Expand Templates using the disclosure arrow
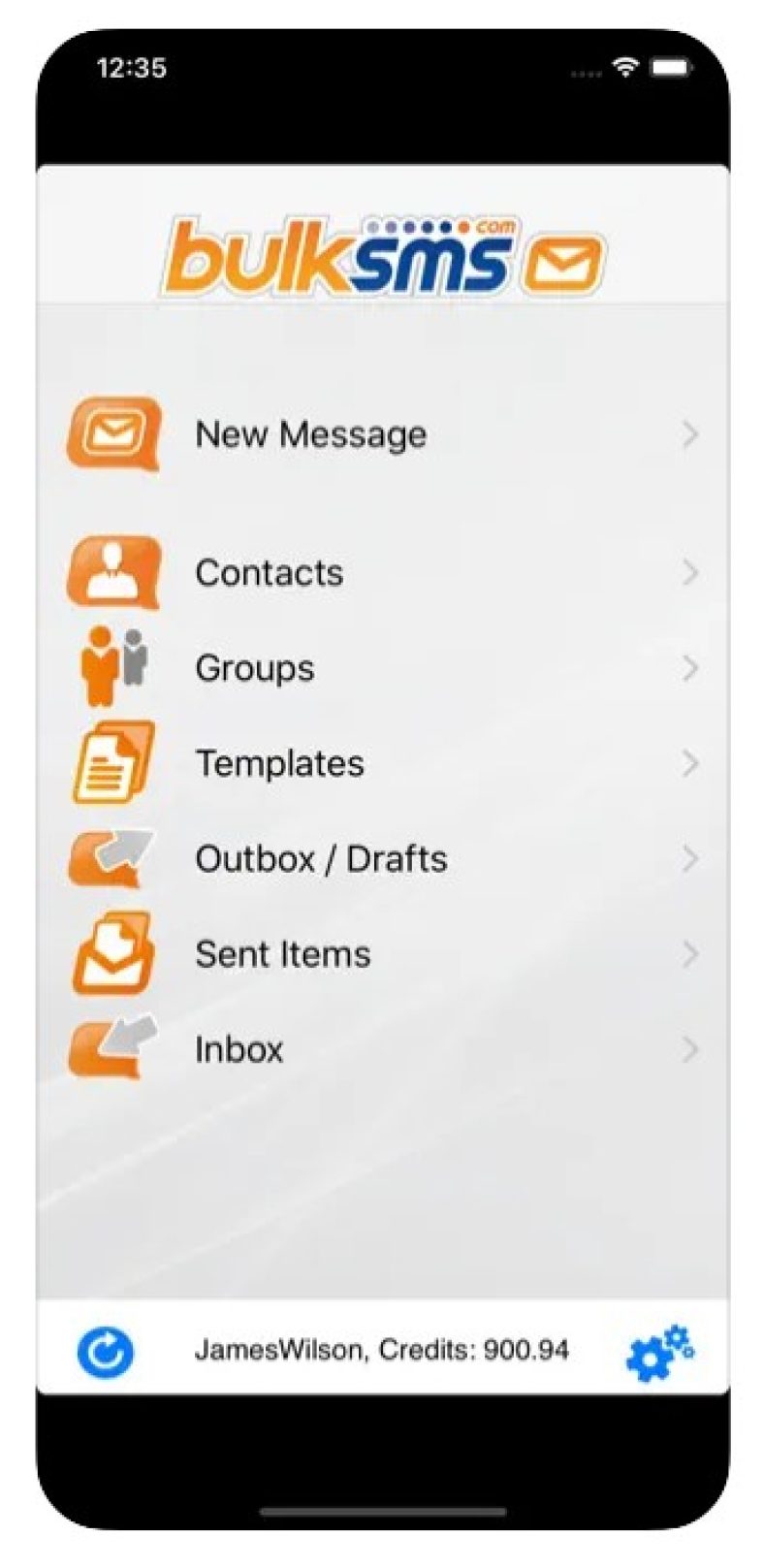Viewport: 764px width, 1568px height. [x=689, y=763]
